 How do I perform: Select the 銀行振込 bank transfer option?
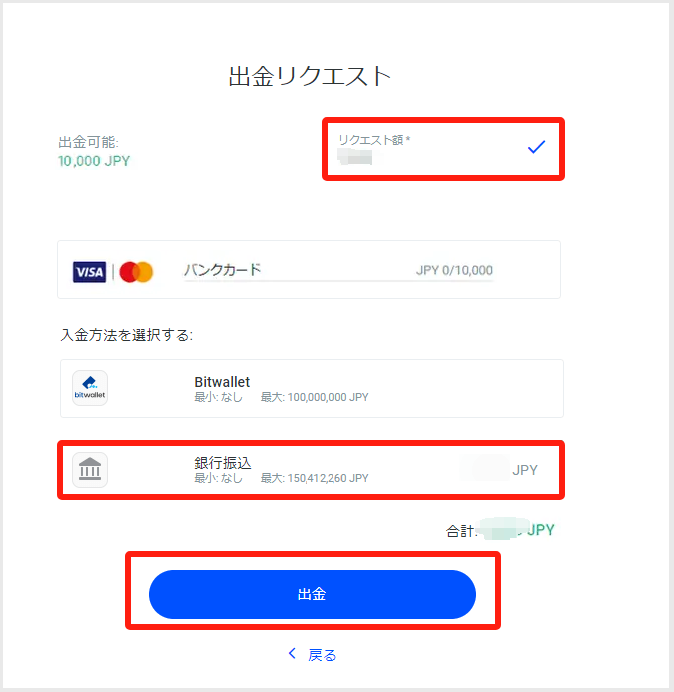tap(311, 470)
